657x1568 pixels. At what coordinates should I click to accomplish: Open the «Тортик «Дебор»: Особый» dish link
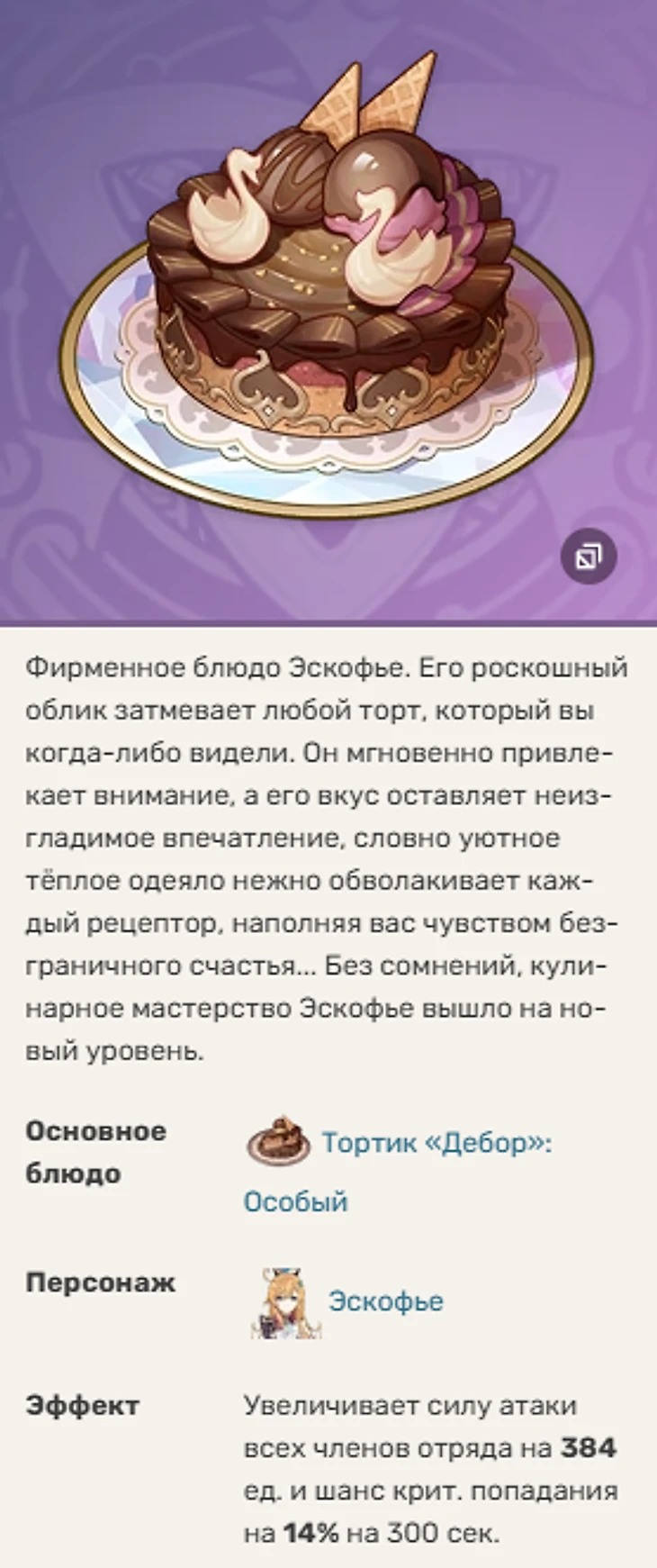point(436,1144)
